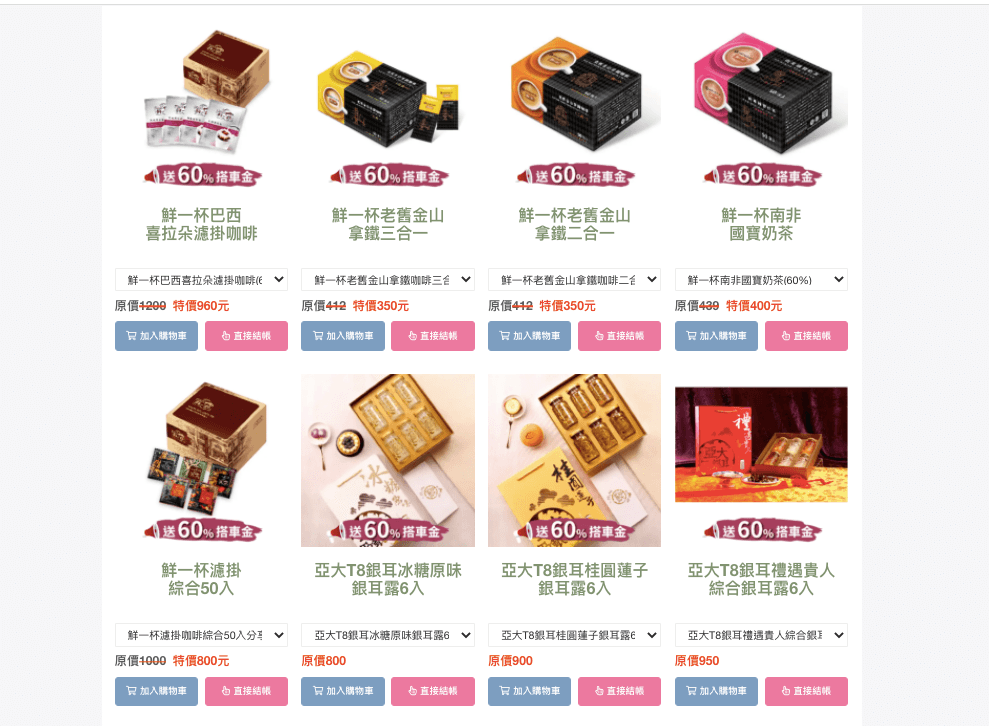989x726 pixels.
Task: Add 鮮一杯南非國寶奶茶 to the cart
Action: 716,336
